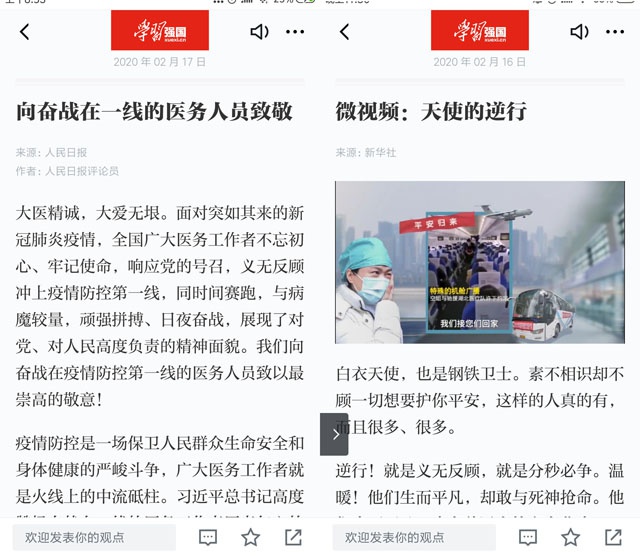This screenshot has width=640, height=557.
Task: Go back from the 天使的逆行 article
Action: coord(345,32)
